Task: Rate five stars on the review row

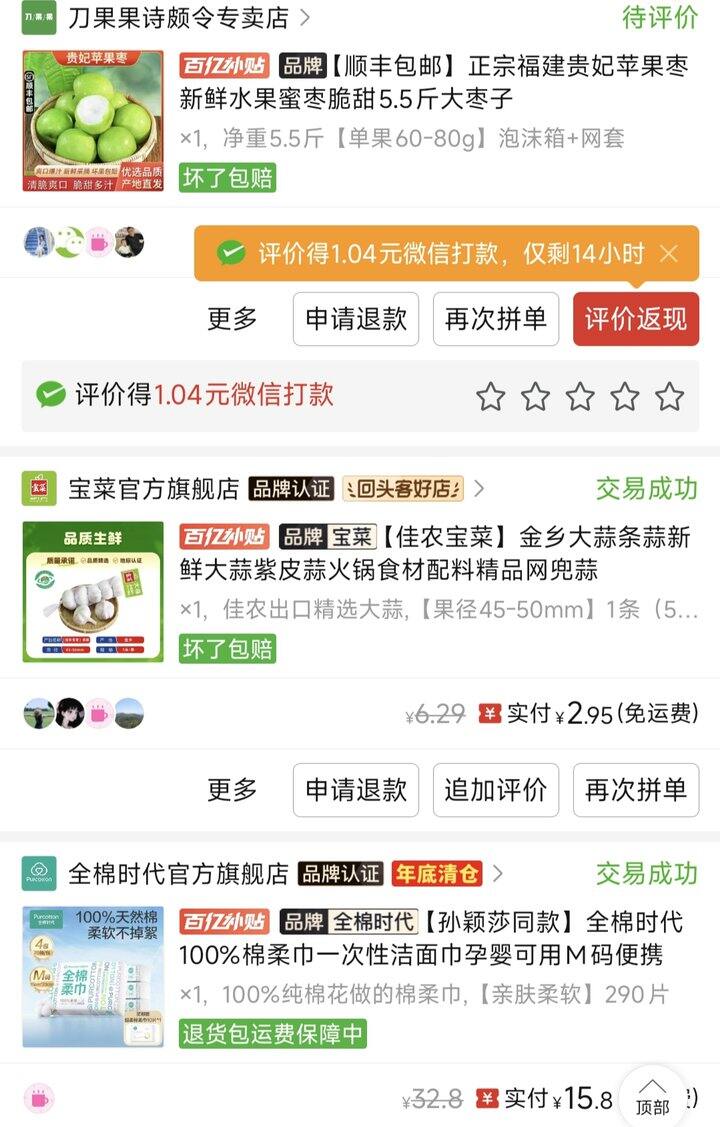Action: 669,397
